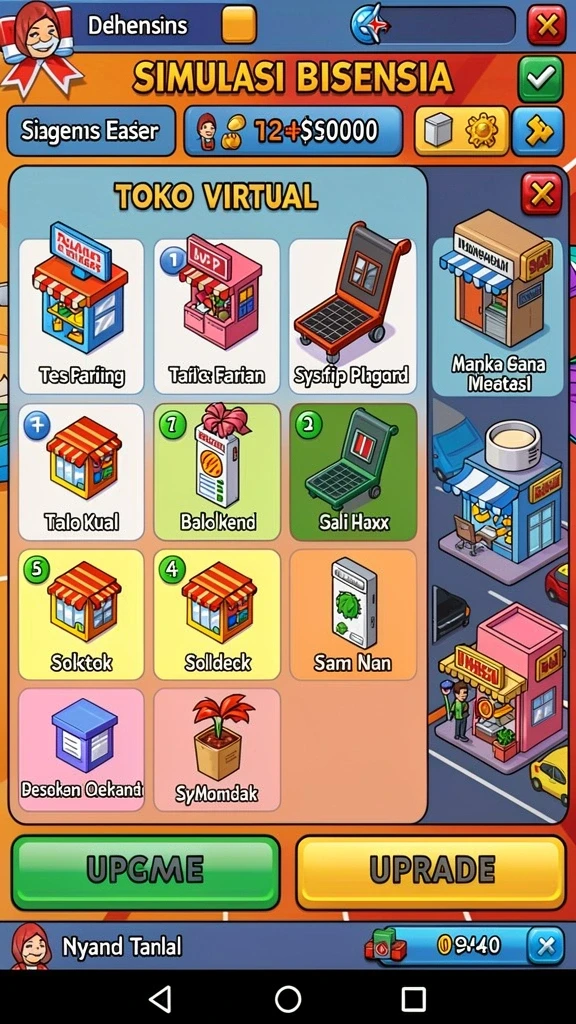
Task: Open the Siagenis Easer button
Action: 91,131
